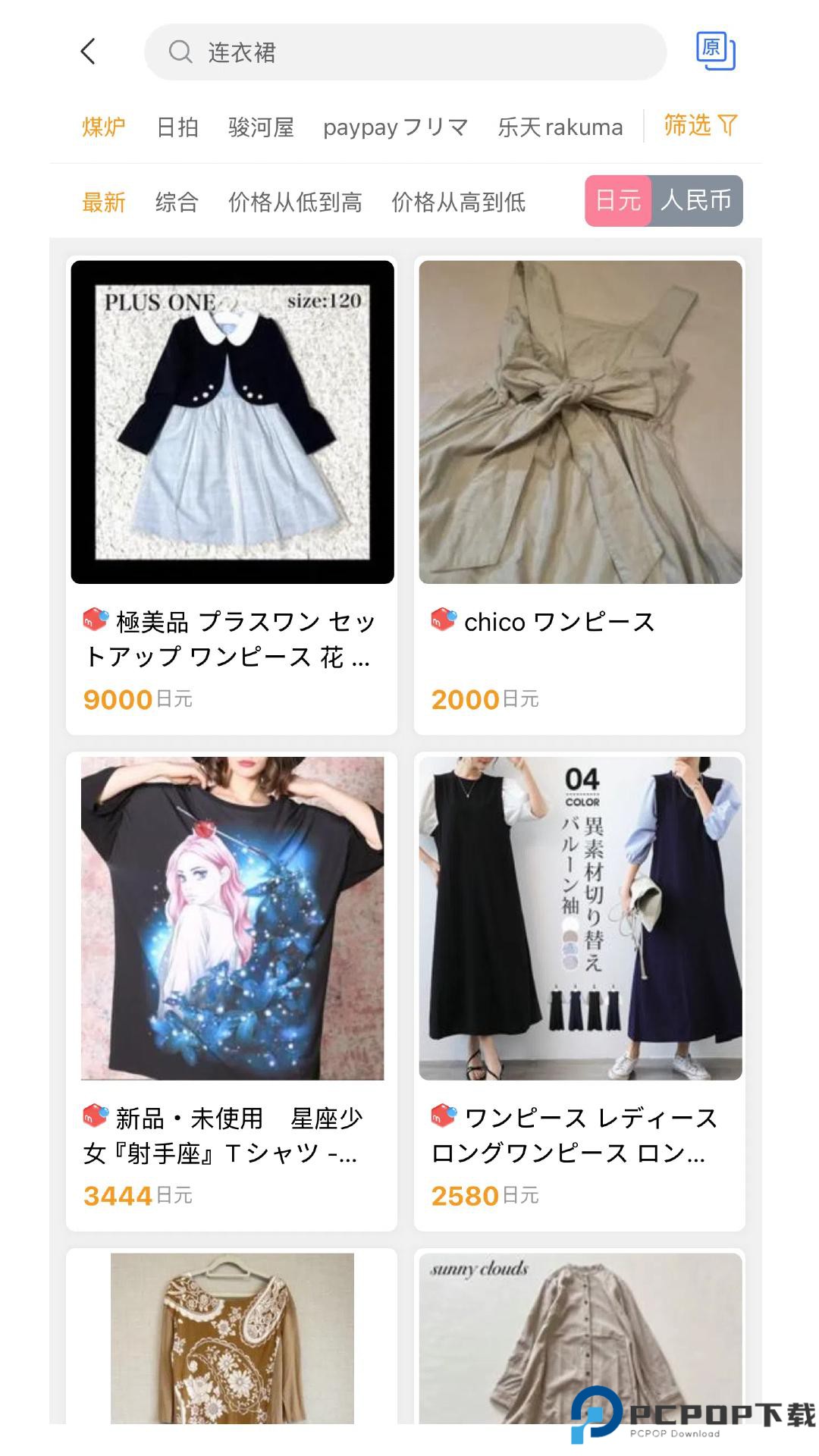The image size is (819, 1456).
Task: Tap the 连衣裙 search box
Action: pyautogui.click(x=405, y=52)
